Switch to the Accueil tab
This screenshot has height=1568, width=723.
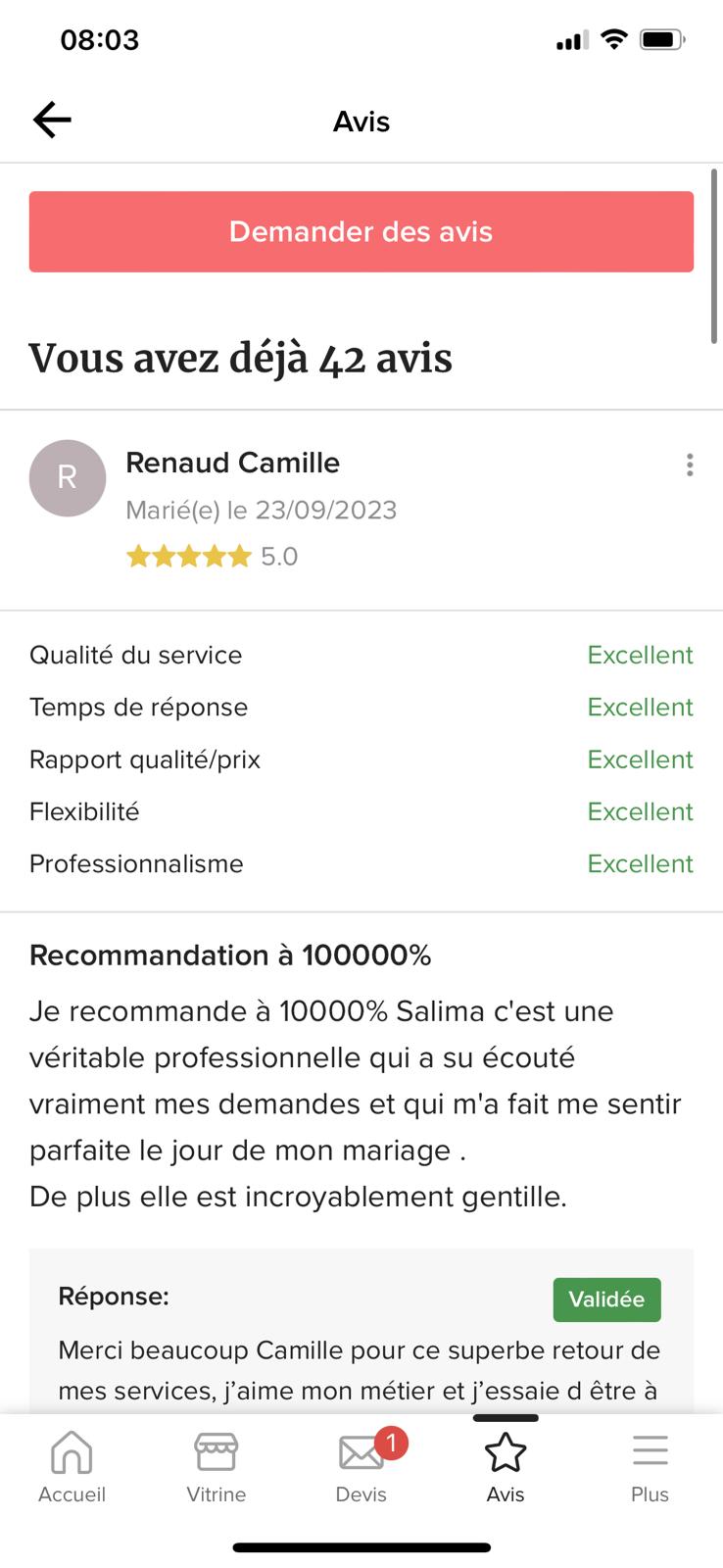click(x=72, y=1466)
